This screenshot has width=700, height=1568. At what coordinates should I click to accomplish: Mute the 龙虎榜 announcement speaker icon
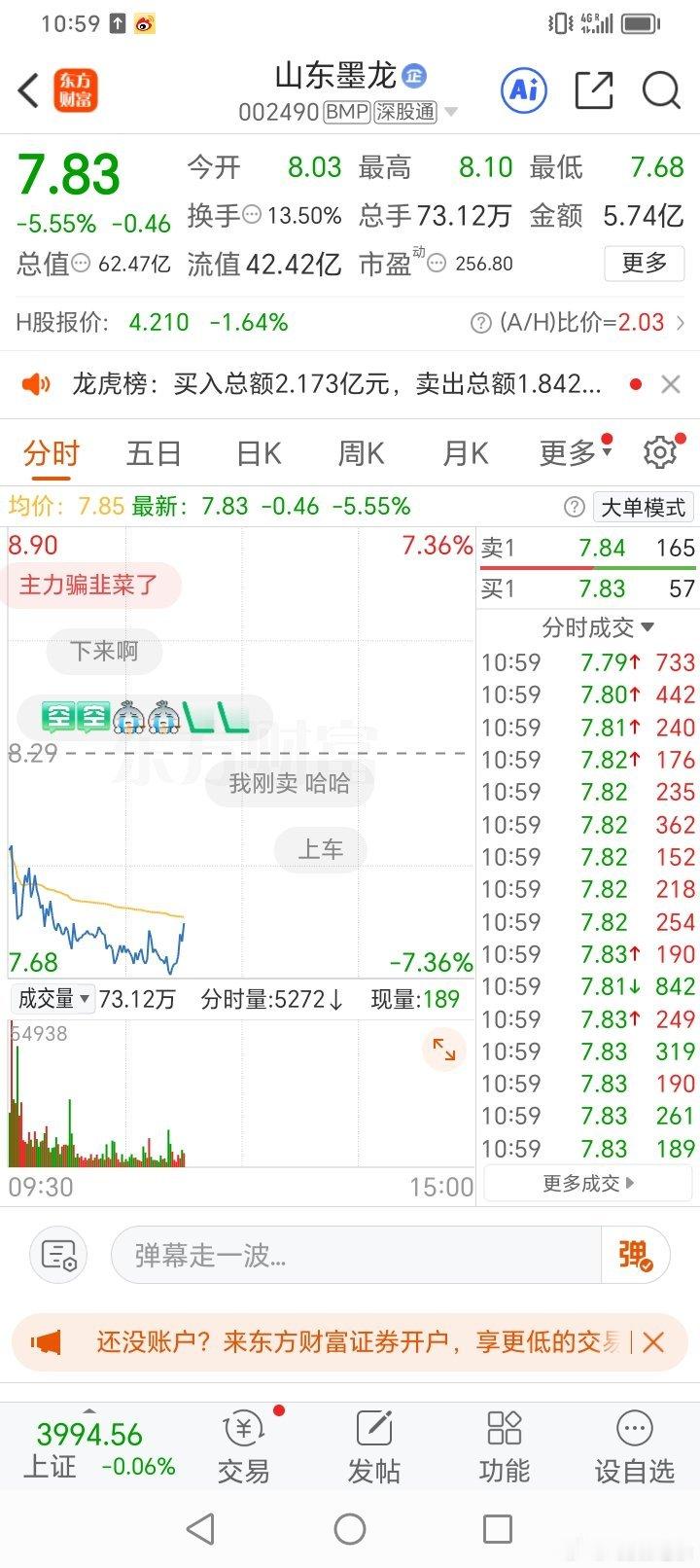(36, 383)
